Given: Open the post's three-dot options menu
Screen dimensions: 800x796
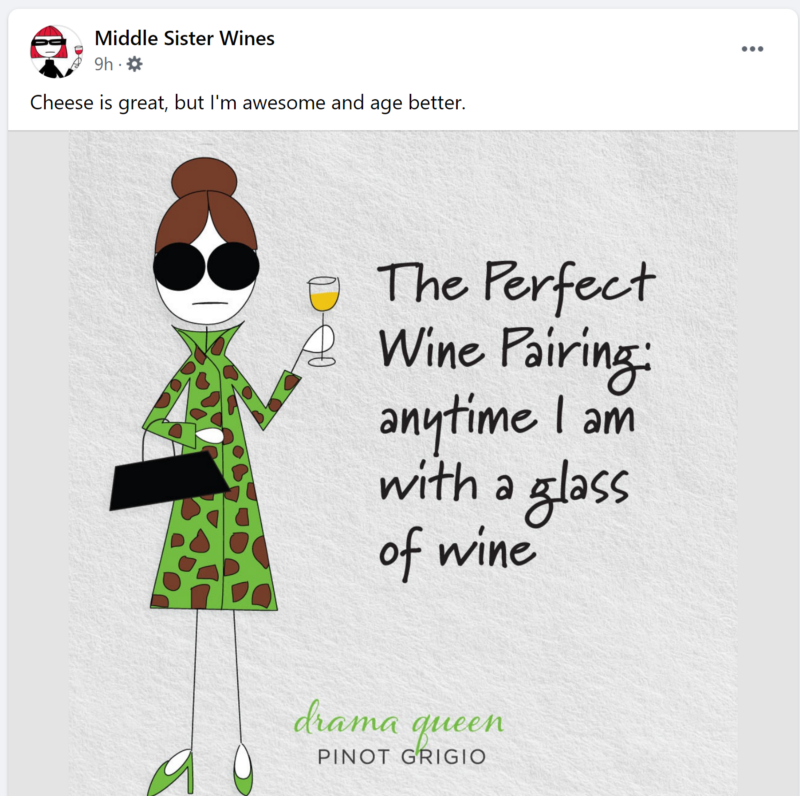Looking at the screenshot, I should [x=752, y=49].
